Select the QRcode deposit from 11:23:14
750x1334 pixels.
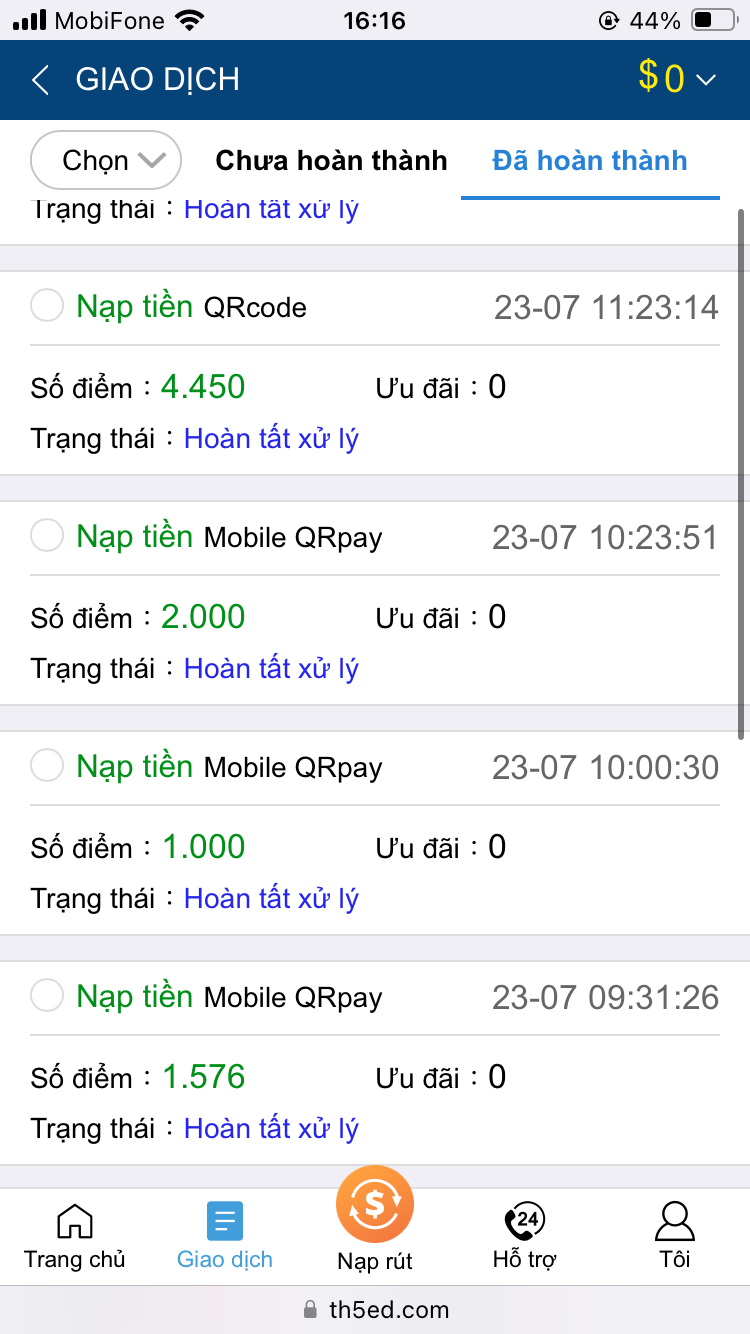pyautogui.click(x=47, y=307)
